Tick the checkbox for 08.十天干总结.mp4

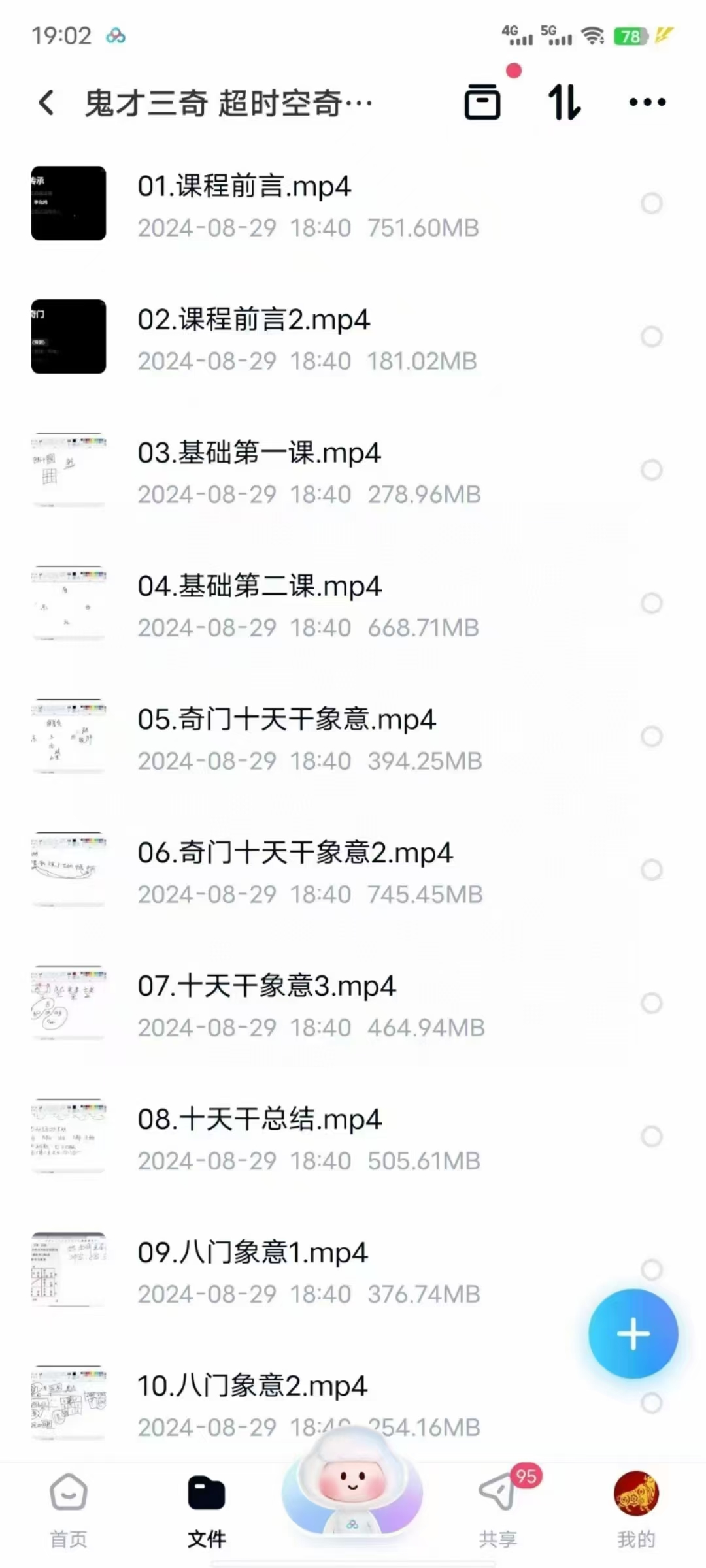point(652,1136)
